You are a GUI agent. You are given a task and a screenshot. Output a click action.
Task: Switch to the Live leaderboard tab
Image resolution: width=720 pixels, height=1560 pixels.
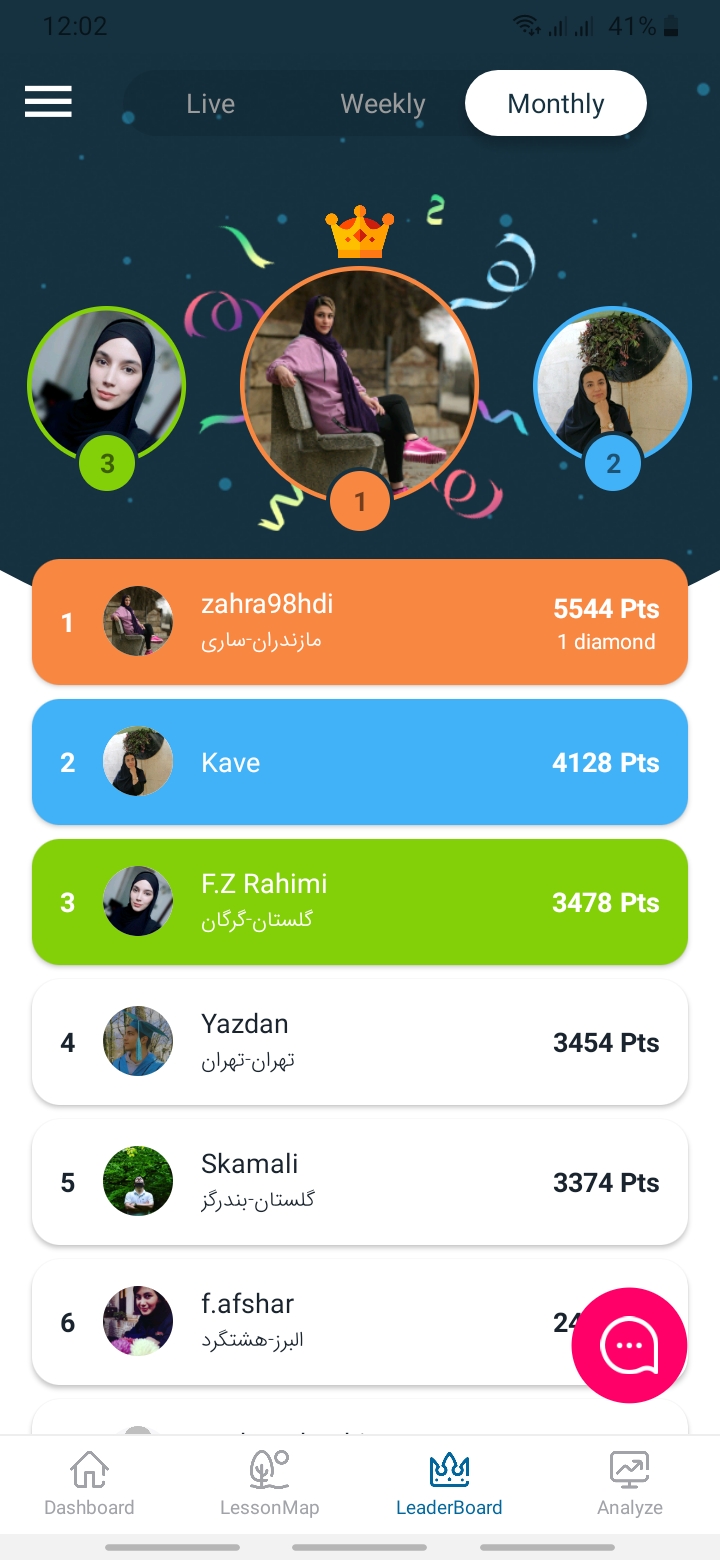(x=210, y=103)
